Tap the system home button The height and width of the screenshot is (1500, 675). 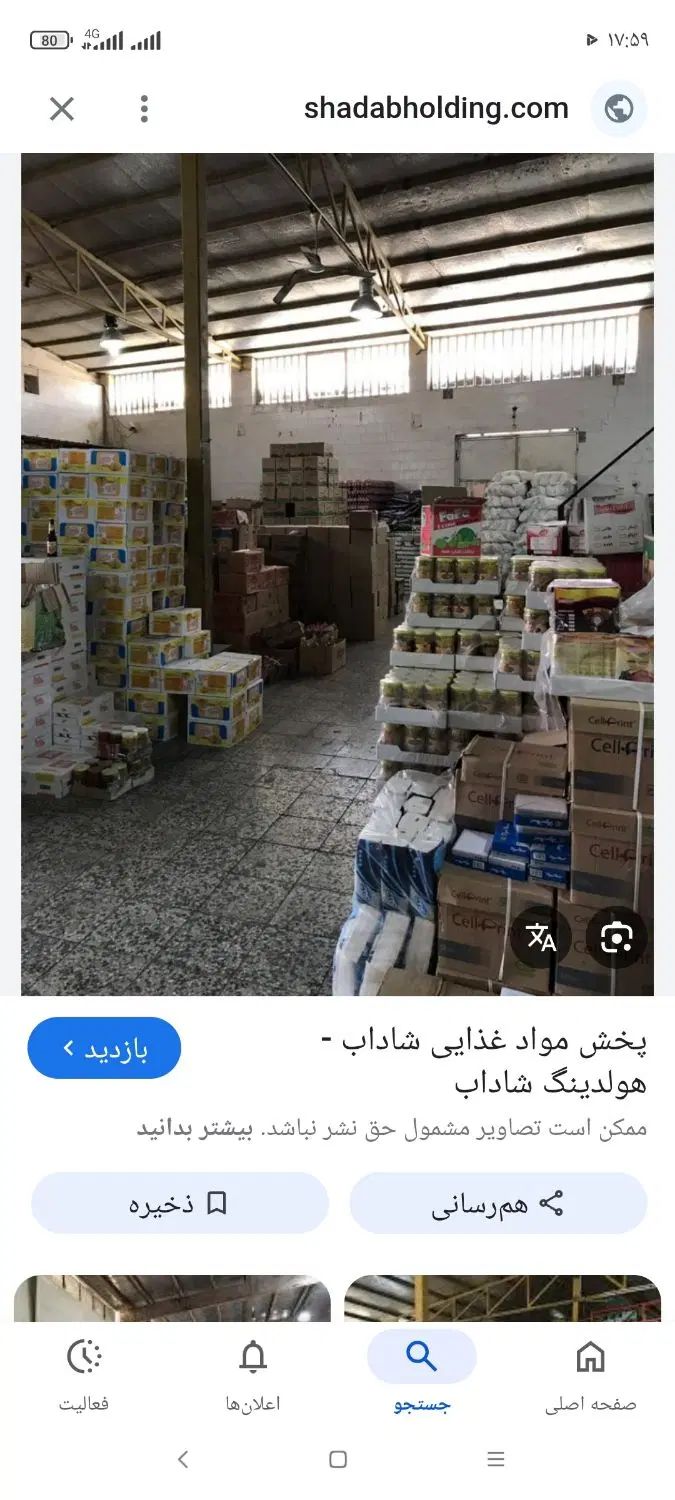[338, 1460]
